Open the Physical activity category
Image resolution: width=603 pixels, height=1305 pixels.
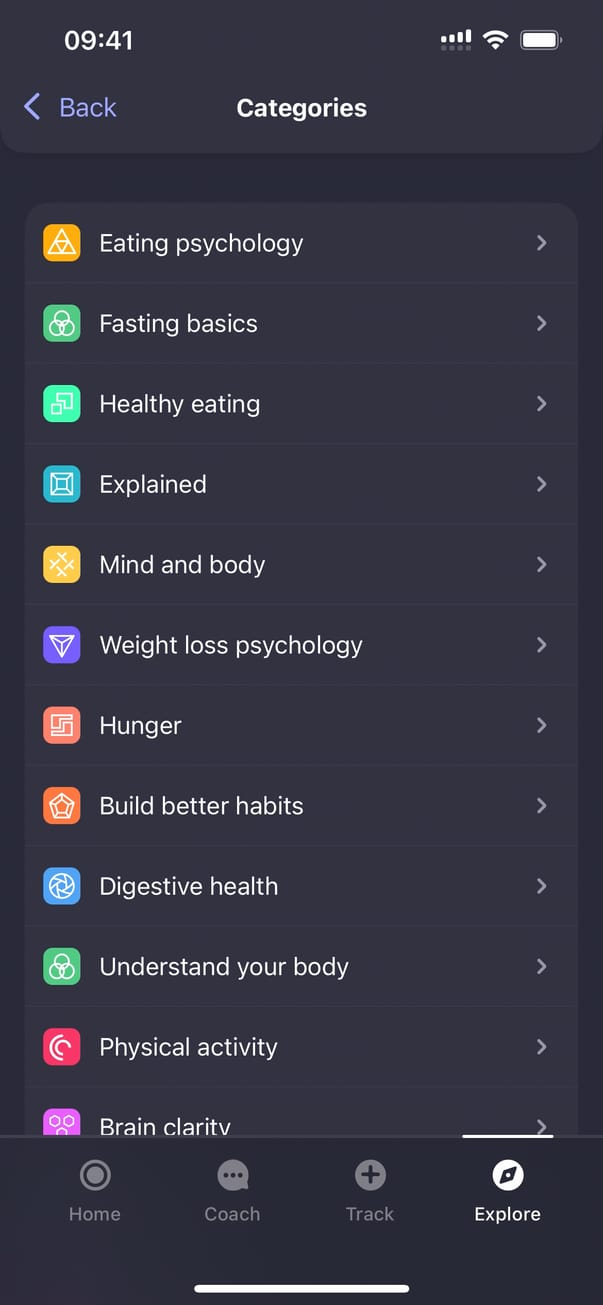(x=300, y=1047)
